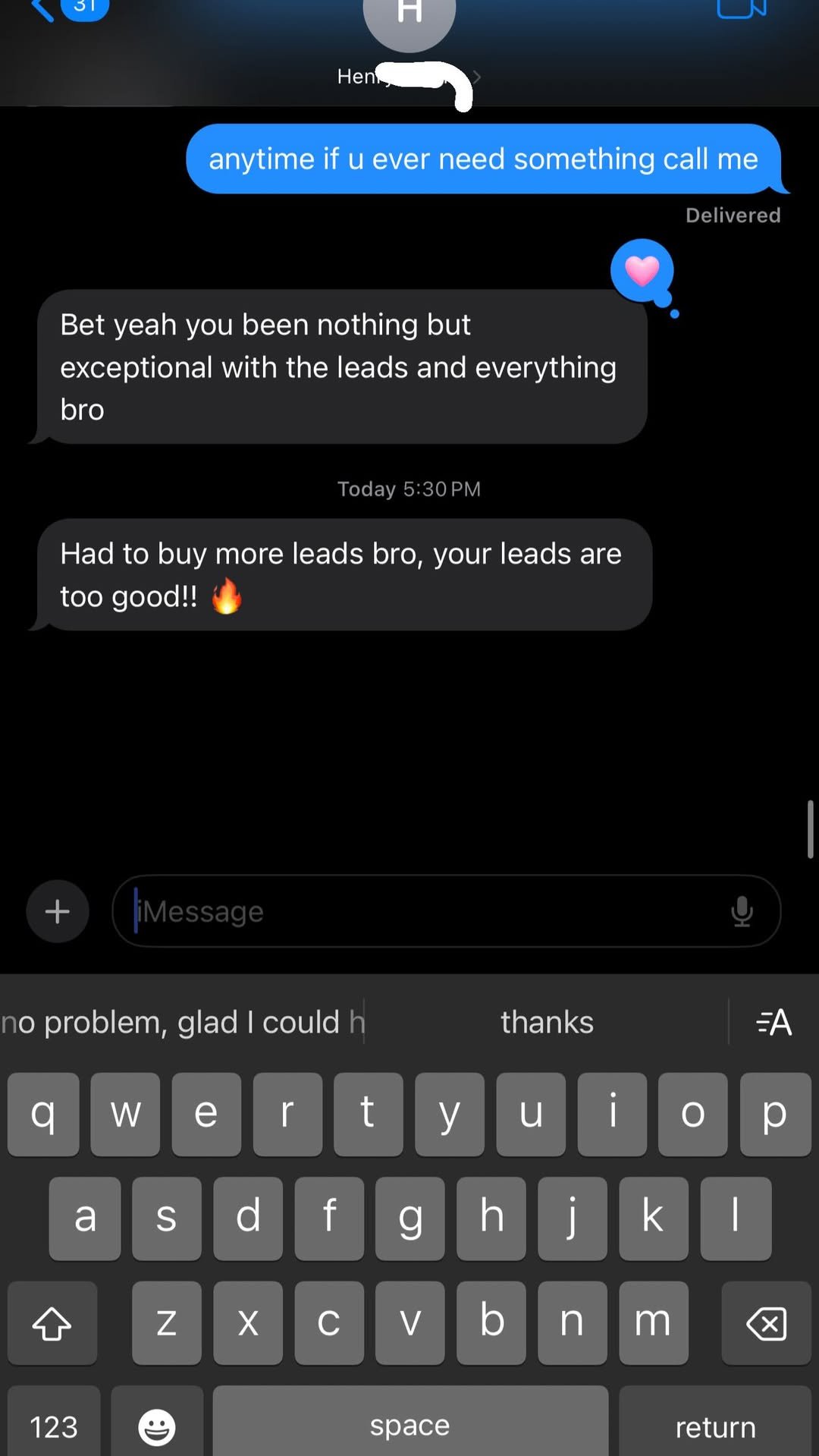
Task: Open the plus button for app attachments
Action: coord(57,910)
